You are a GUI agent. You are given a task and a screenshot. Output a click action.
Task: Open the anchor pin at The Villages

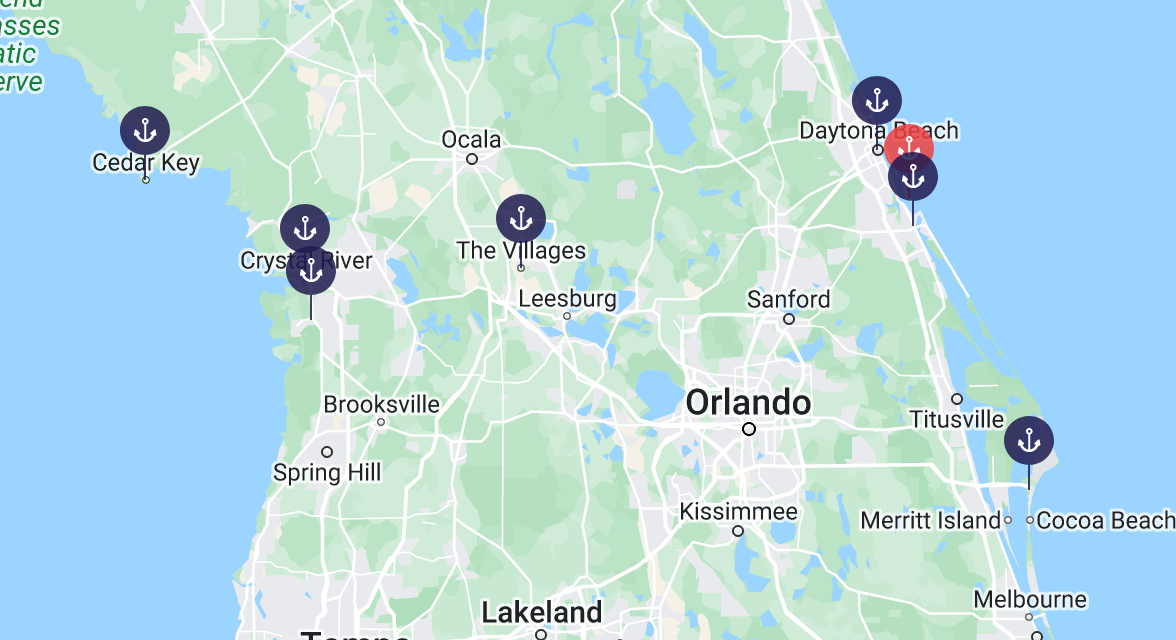click(x=521, y=219)
